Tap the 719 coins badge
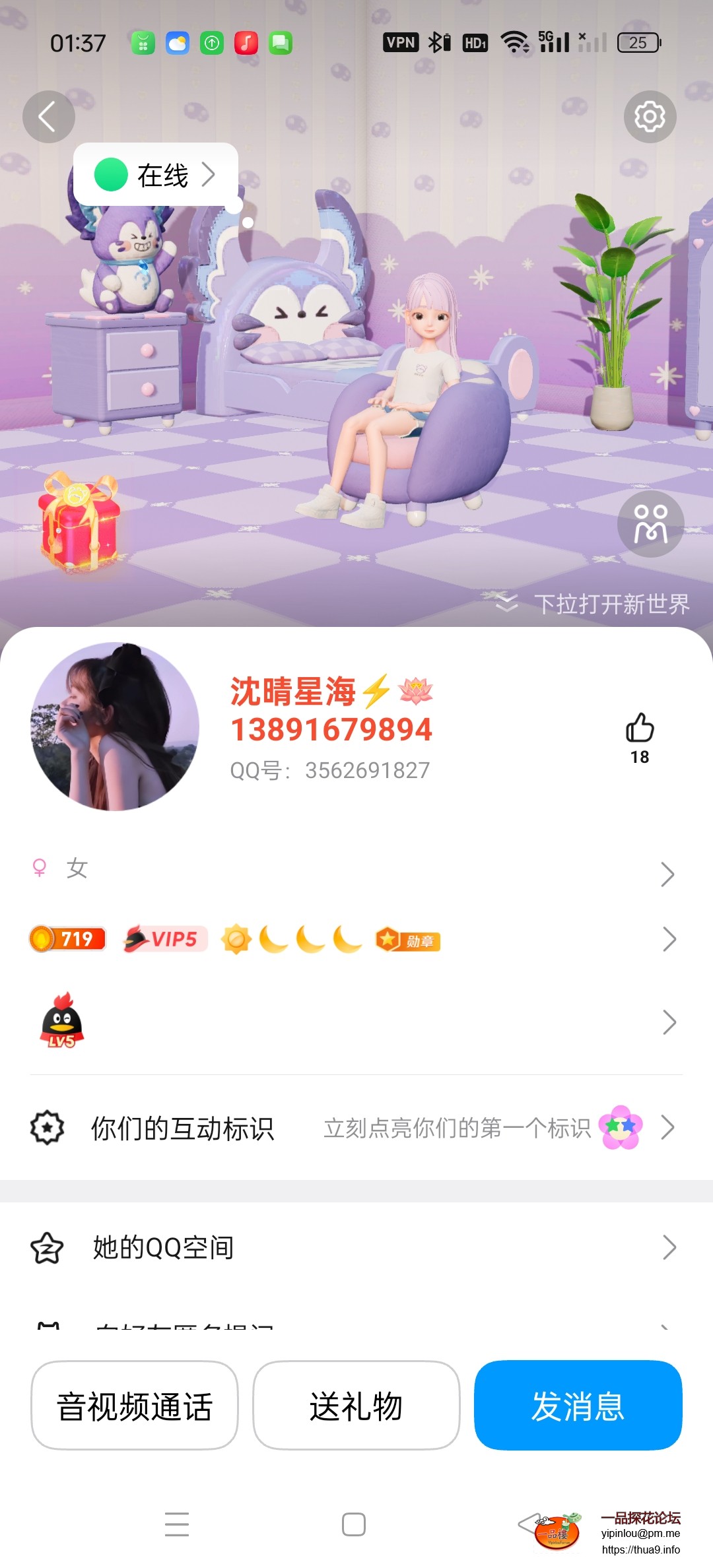Image resolution: width=713 pixels, height=1568 pixels. click(68, 939)
